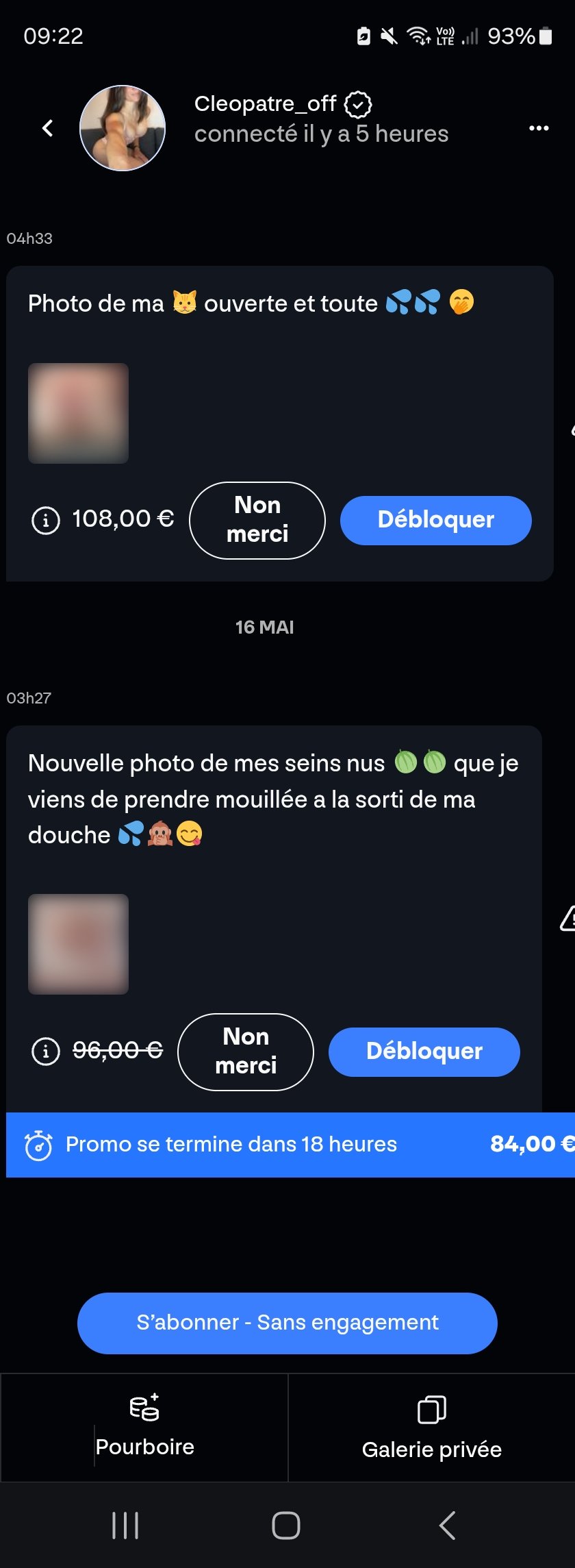Open the three-dot overflow menu

click(539, 128)
